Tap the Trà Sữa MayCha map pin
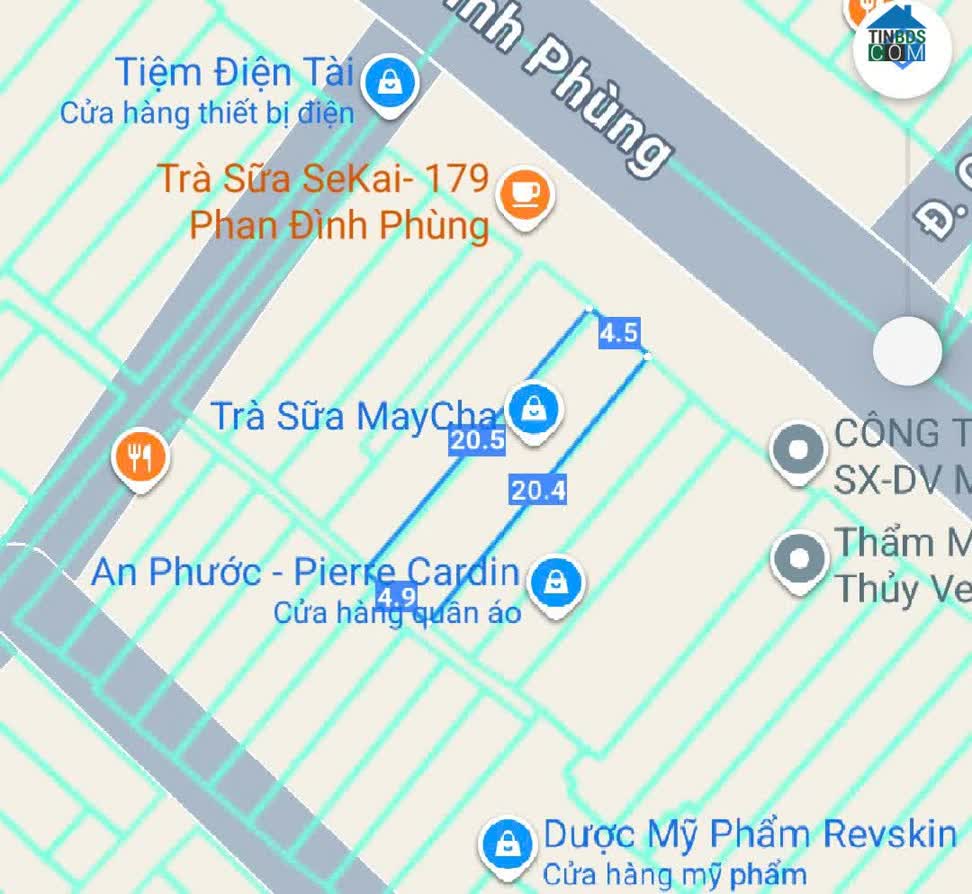972x894 pixels. tap(535, 409)
